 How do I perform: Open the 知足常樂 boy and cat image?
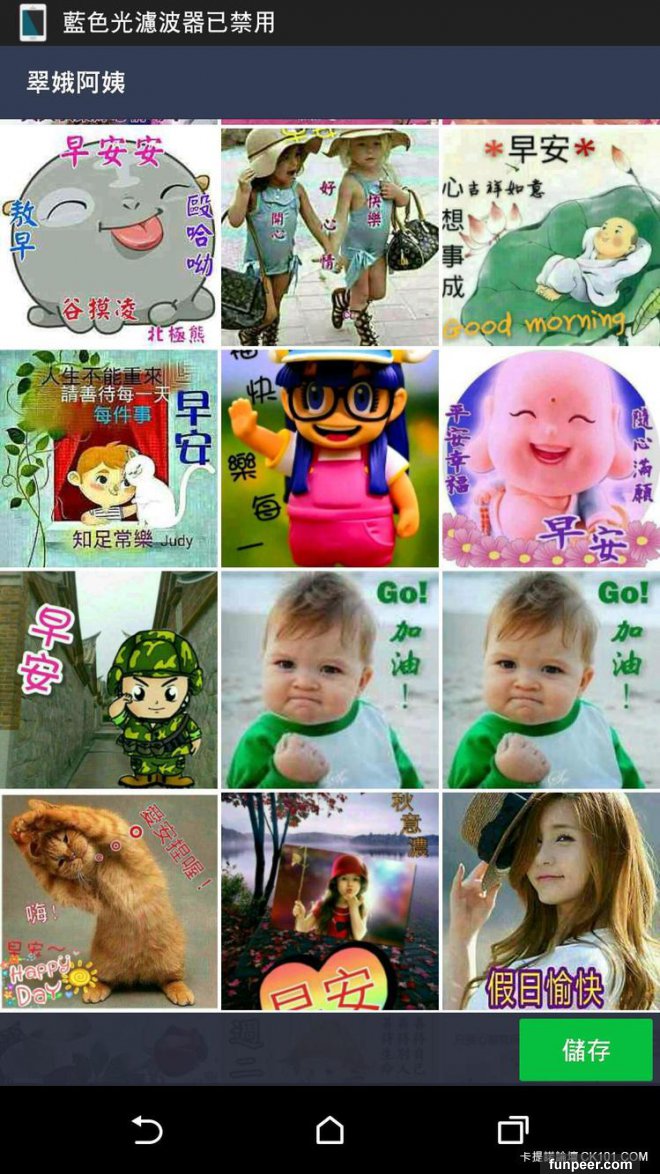(x=109, y=458)
